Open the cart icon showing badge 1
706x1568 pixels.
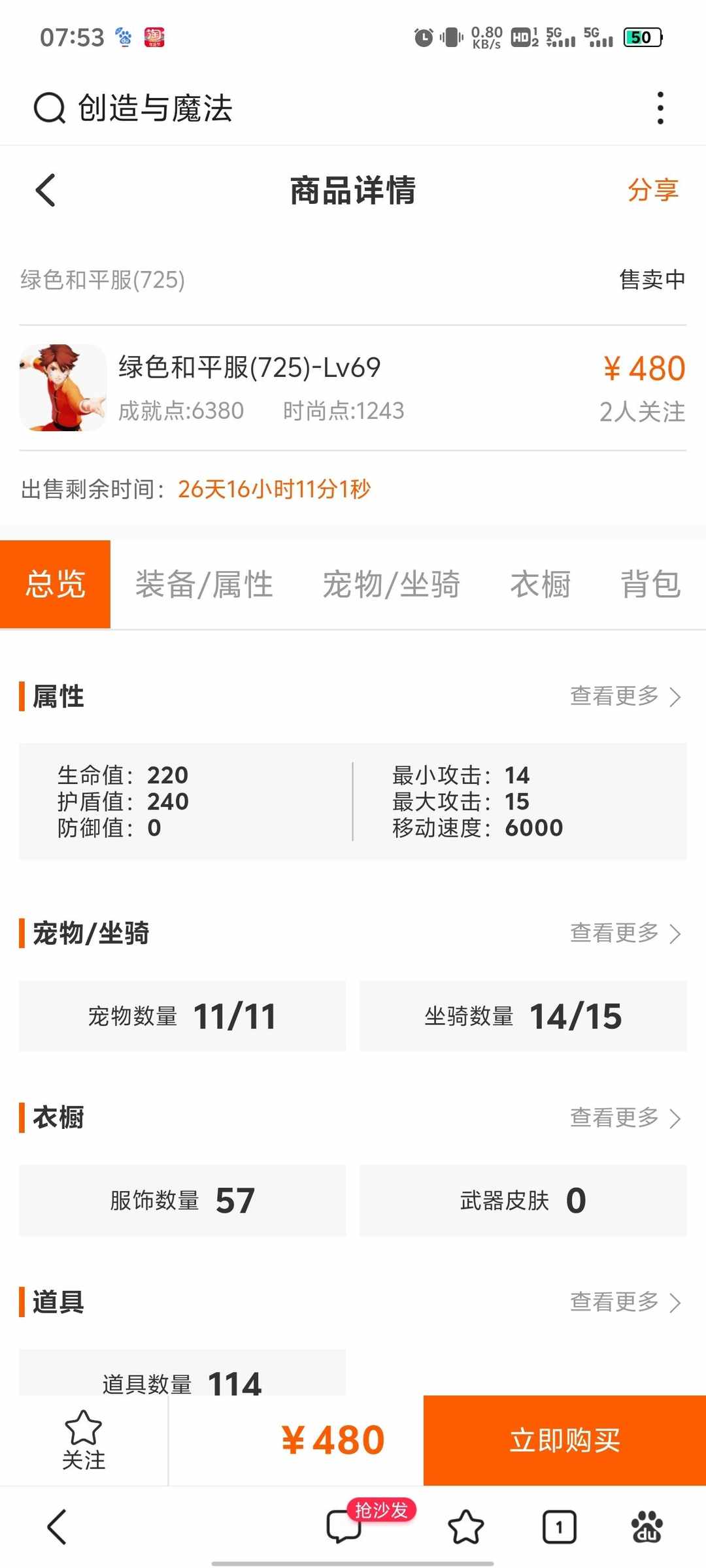click(x=559, y=1526)
